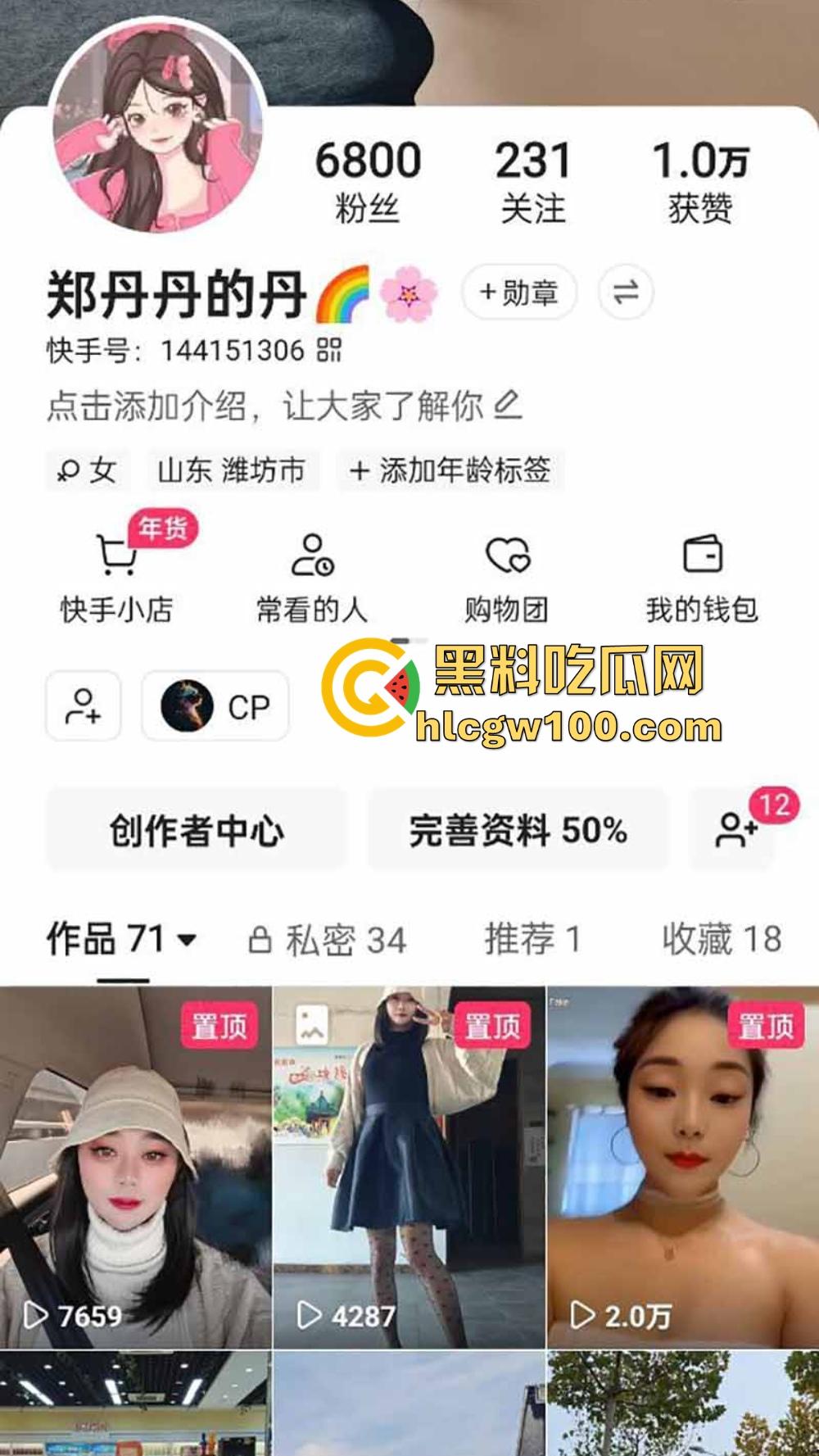Click the +勋章 medal badge control
This screenshot has height=1456, width=819.
(518, 293)
